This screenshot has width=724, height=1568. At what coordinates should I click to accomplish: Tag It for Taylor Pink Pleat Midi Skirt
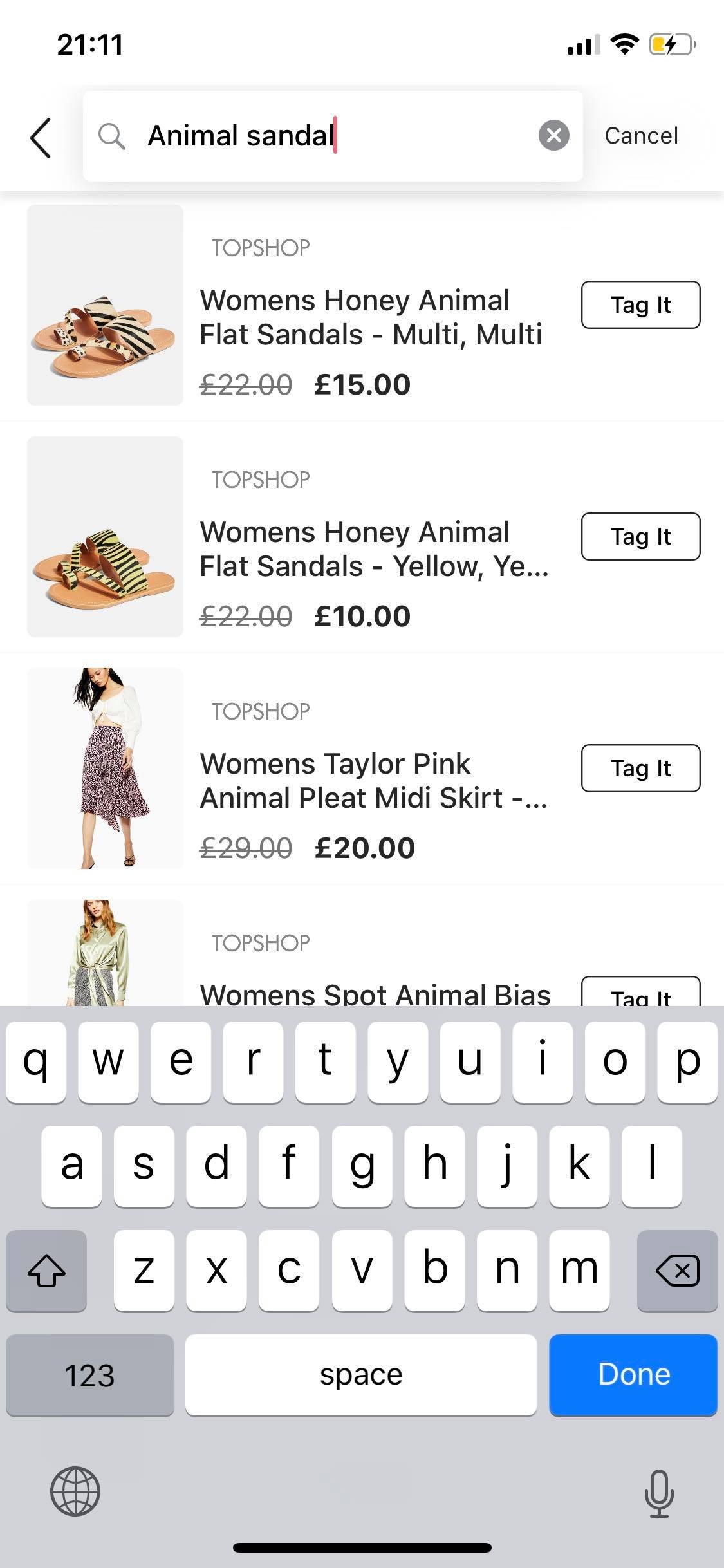(640, 768)
